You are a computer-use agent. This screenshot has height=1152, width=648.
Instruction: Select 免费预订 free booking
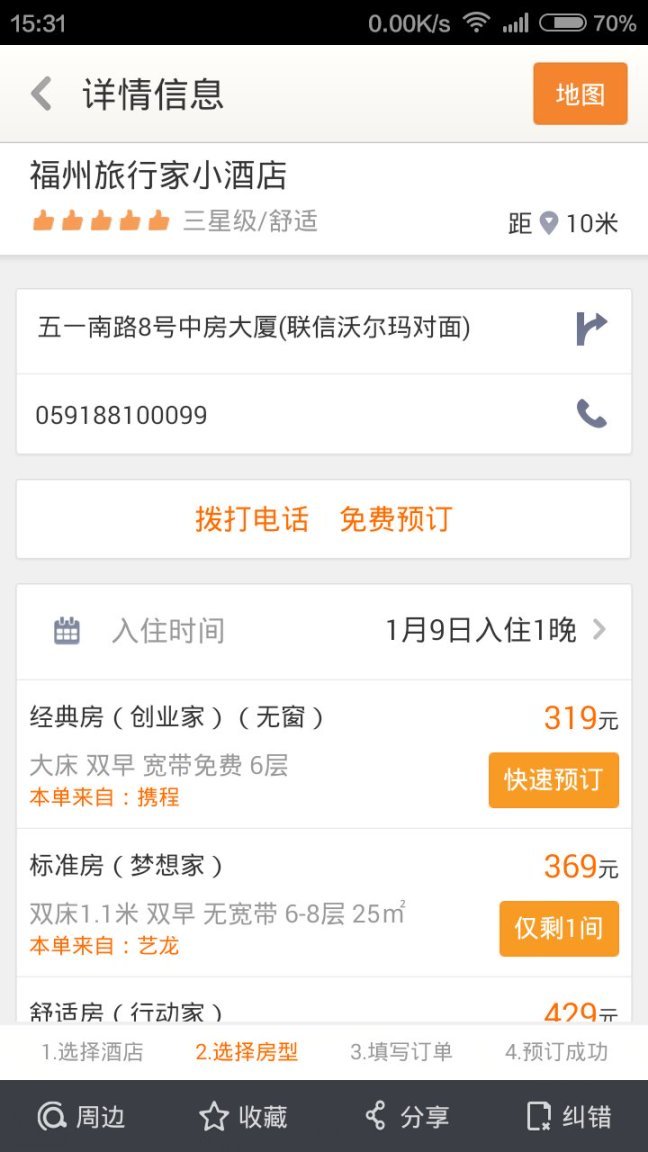tap(396, 519)
